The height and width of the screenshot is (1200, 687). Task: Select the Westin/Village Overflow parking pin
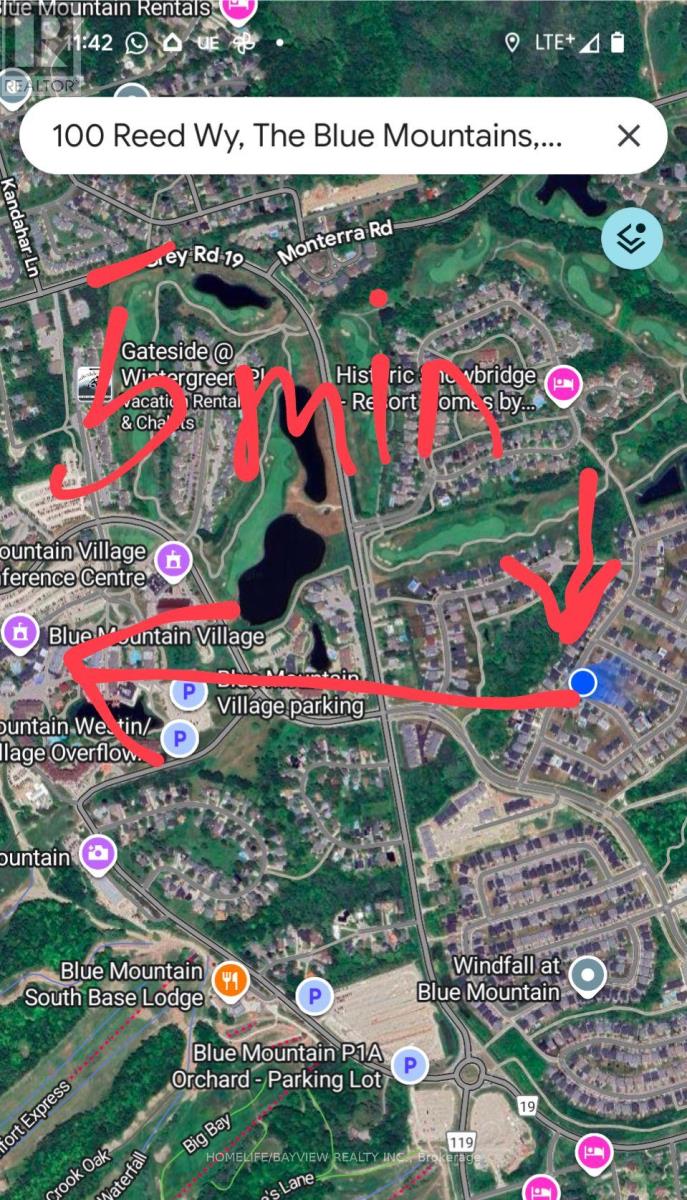180,738
